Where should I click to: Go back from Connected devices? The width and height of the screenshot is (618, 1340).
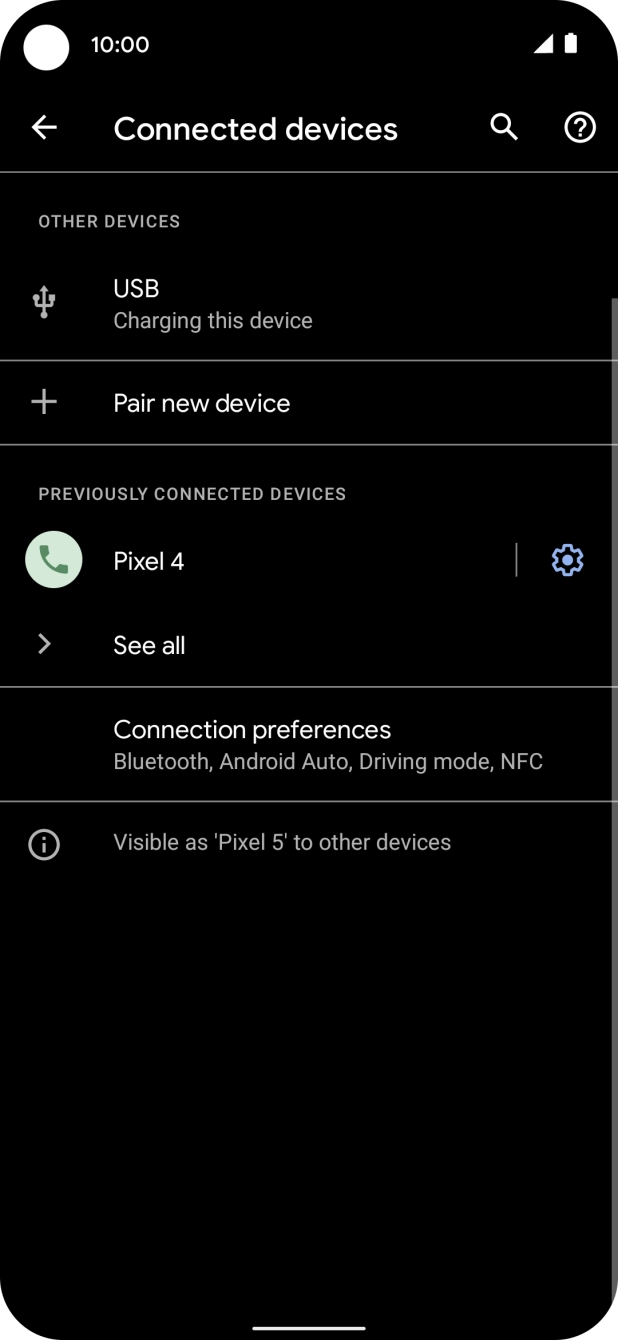click(x=44, y=128)
